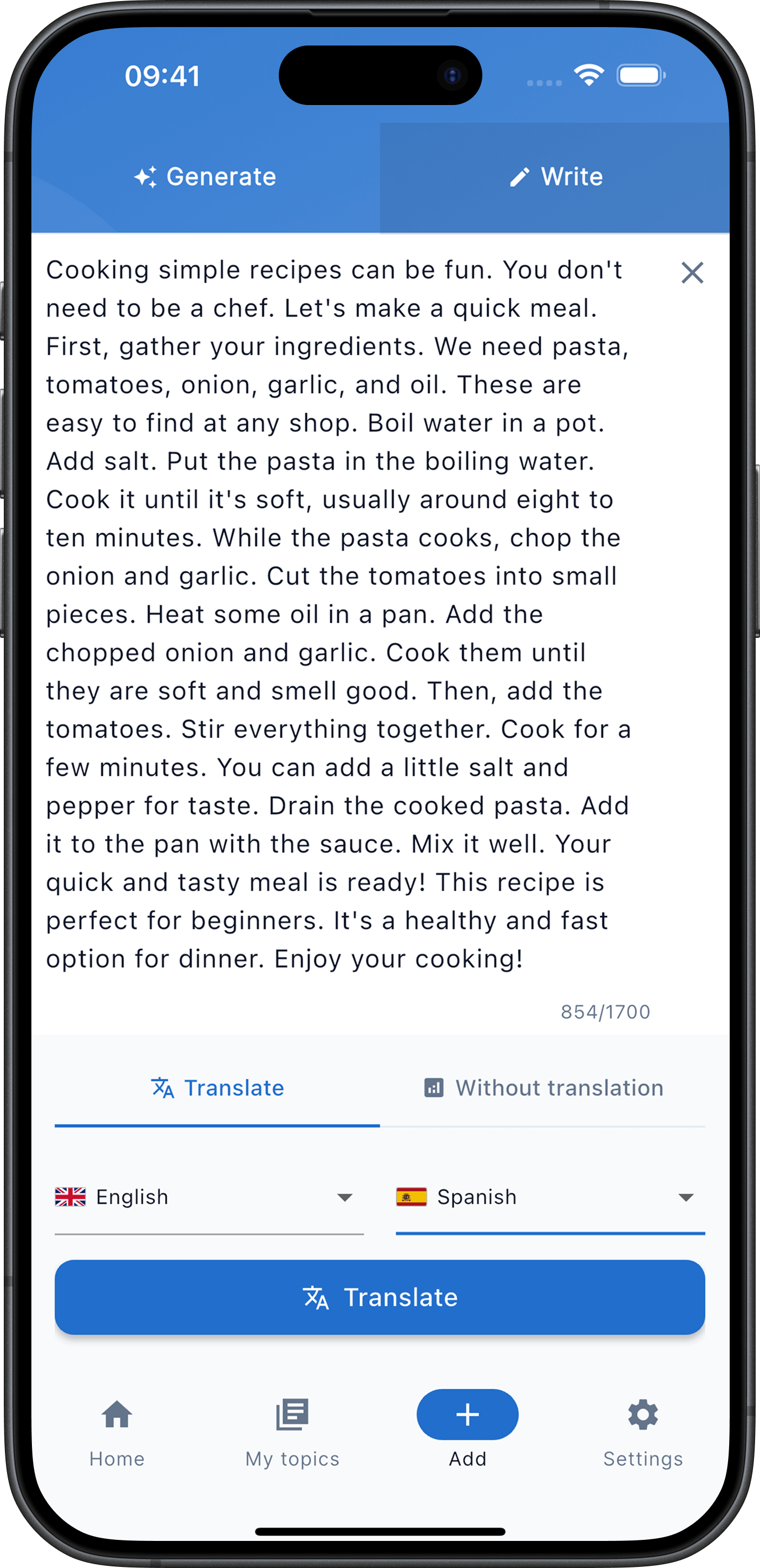Select the sparkle Generate icon
Screen dimensions: 760x1568
[146, 177]
